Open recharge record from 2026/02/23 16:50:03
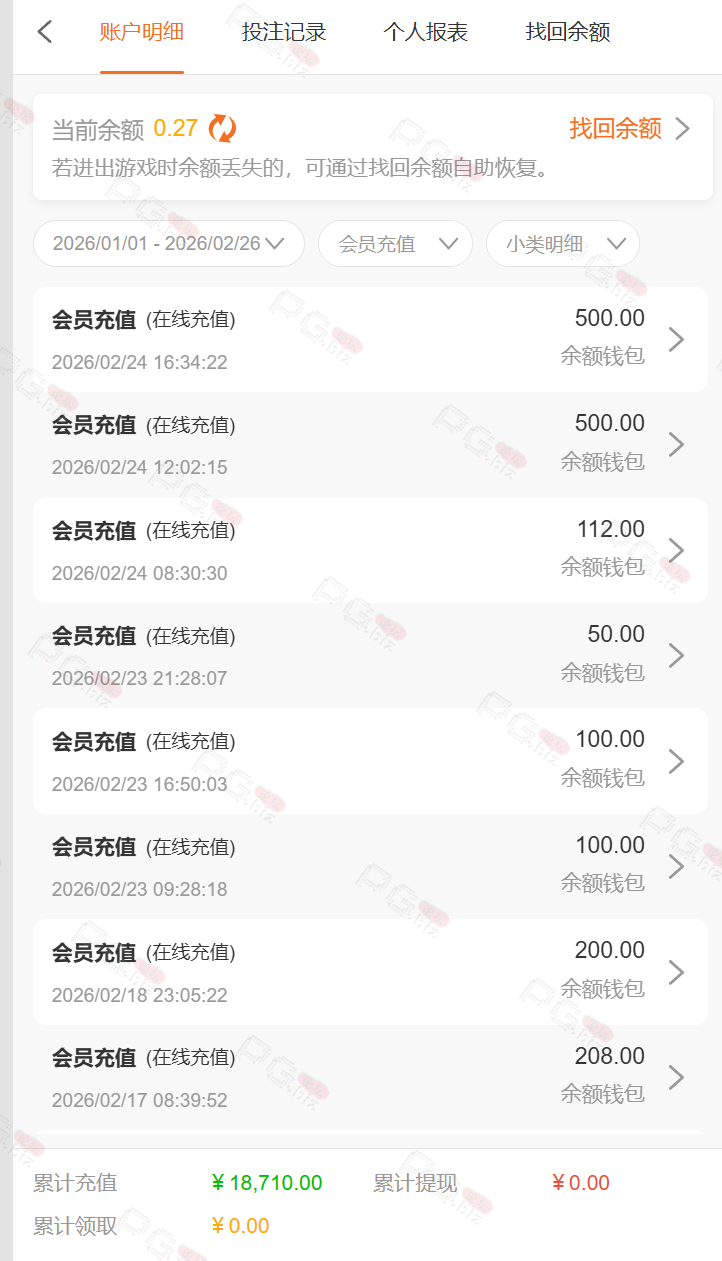Image resolution: width=722 pixels, height=1261 pixels. (x=370, y=761)
